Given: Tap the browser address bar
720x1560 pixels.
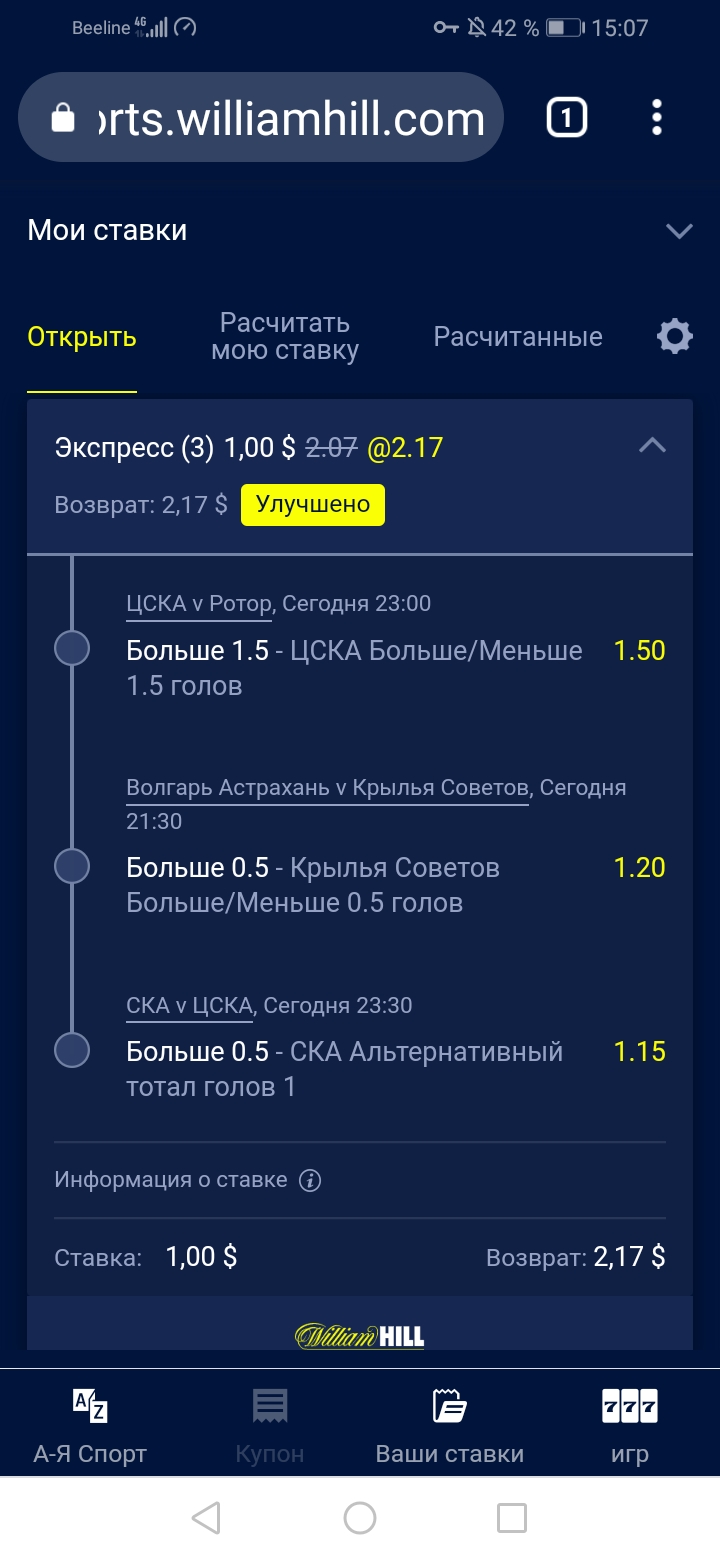Looking at the screenshot, I should [x=260, y=119].
